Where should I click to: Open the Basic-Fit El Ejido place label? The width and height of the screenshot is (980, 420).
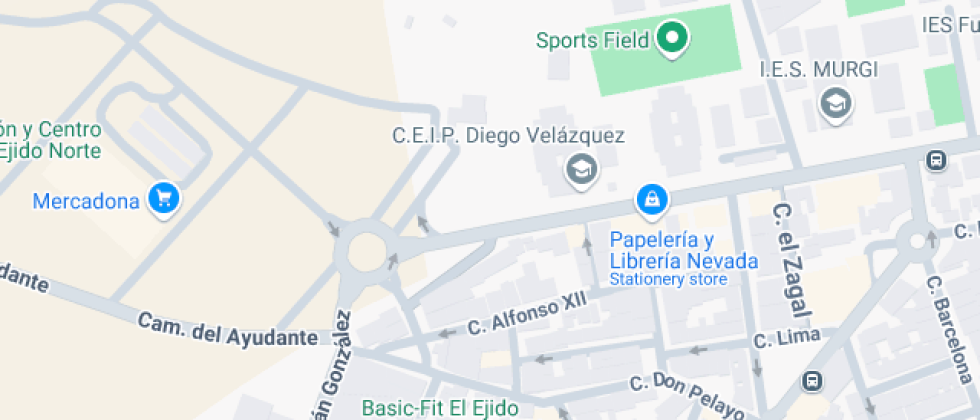coord(440,409)
